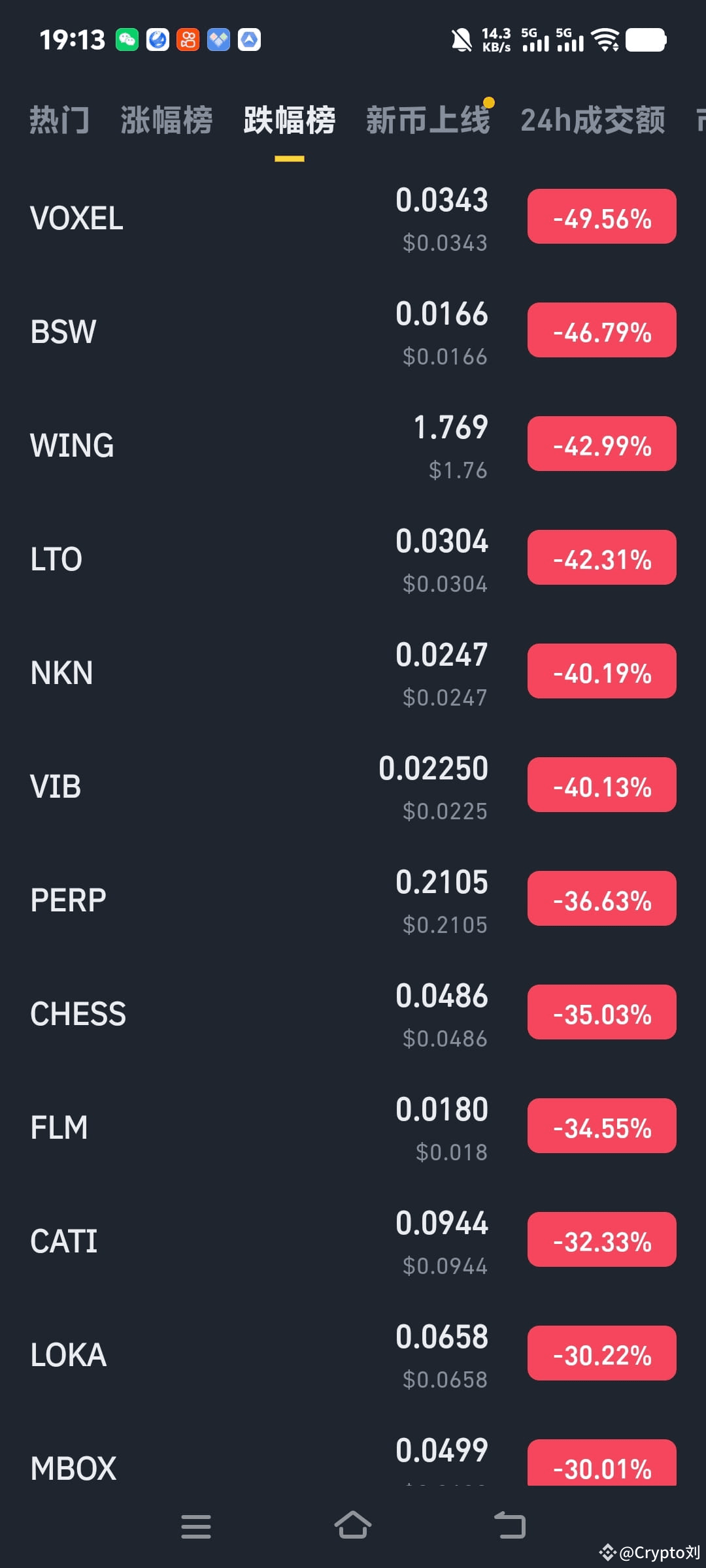706x1568 pixels.
Task: Open WeChat from the status bar
Action: [x=127, y=41]
